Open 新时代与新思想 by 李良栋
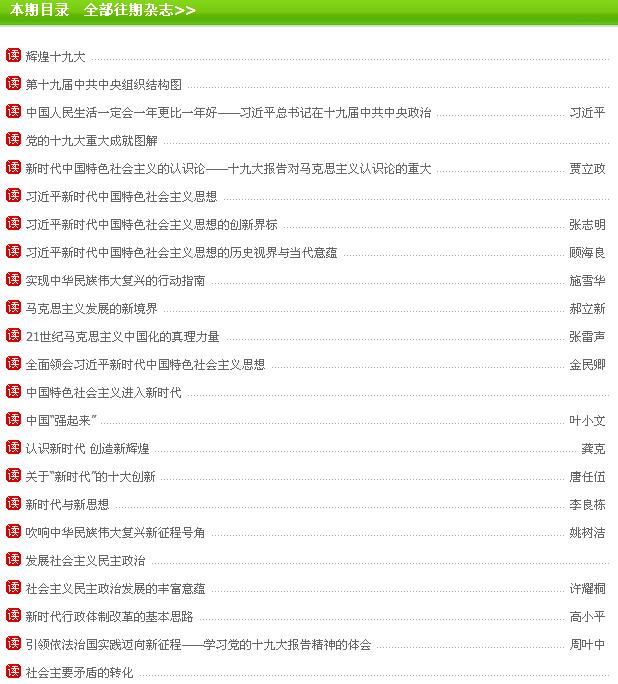 coord(67,505)
